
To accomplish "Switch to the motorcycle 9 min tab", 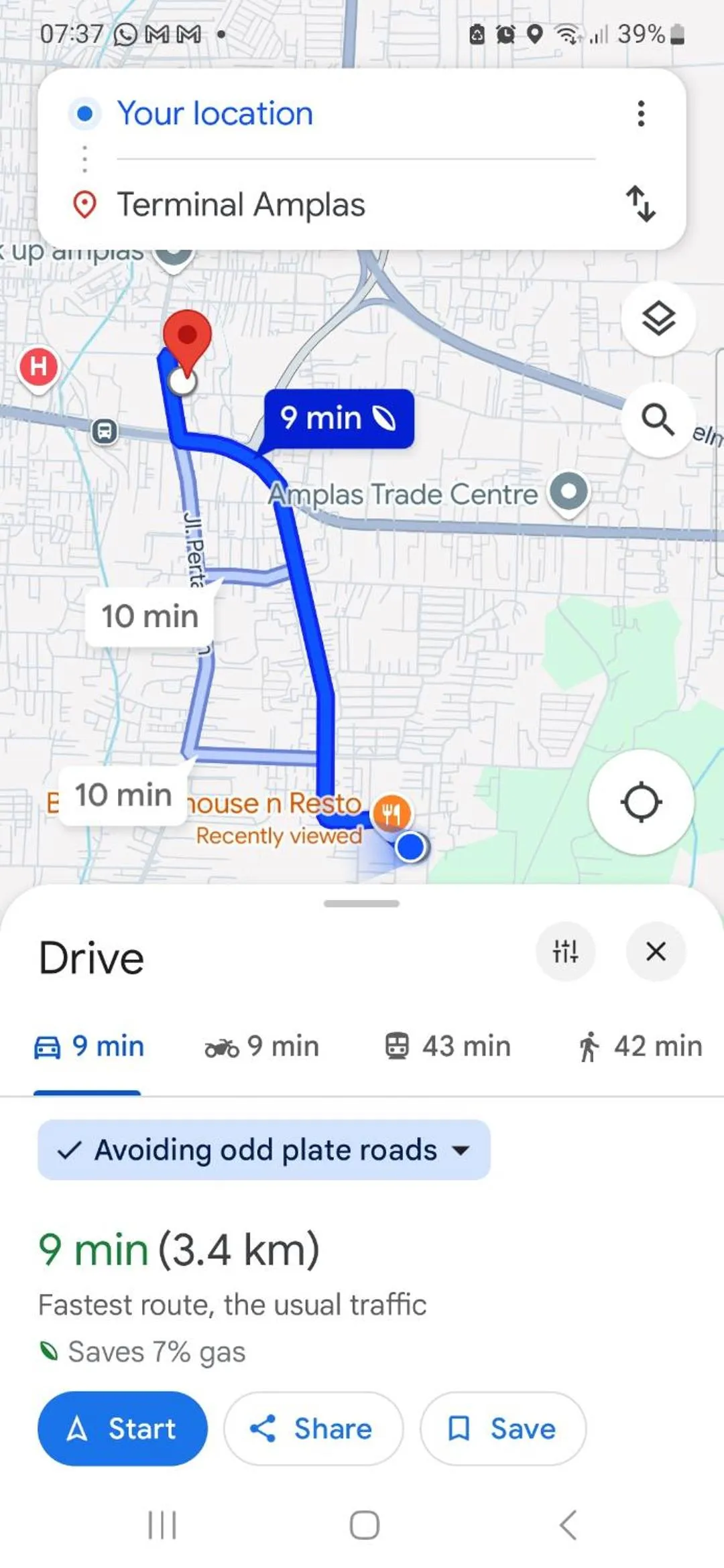I will click(262, 1046).
